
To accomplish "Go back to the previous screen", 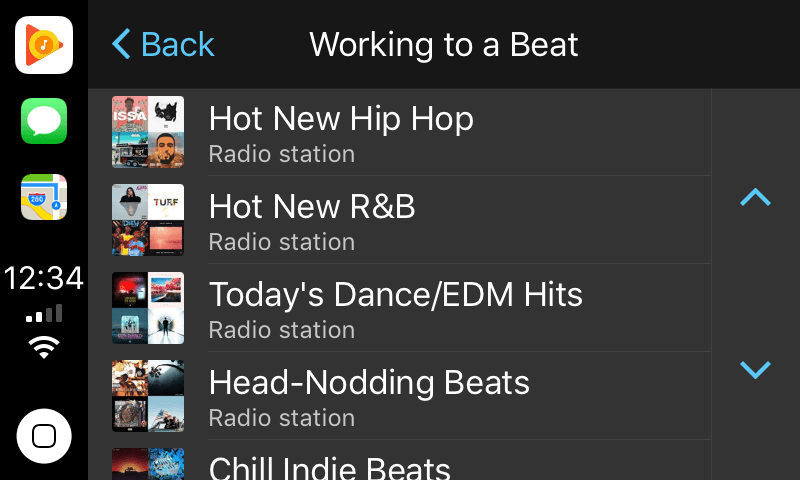I will [163, 45].
